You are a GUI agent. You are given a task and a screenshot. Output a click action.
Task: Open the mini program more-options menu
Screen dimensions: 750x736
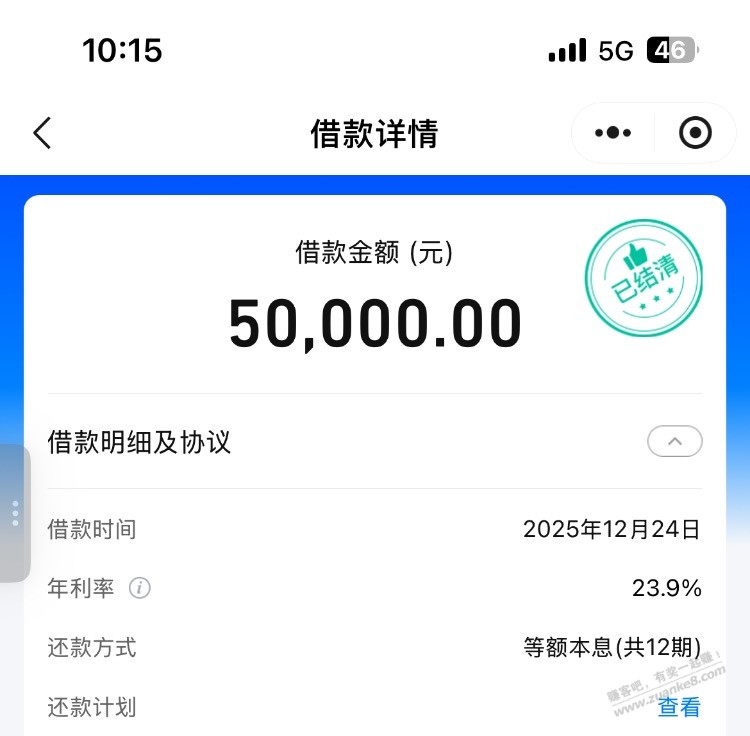pyautogui.click(x=612, y=133)
